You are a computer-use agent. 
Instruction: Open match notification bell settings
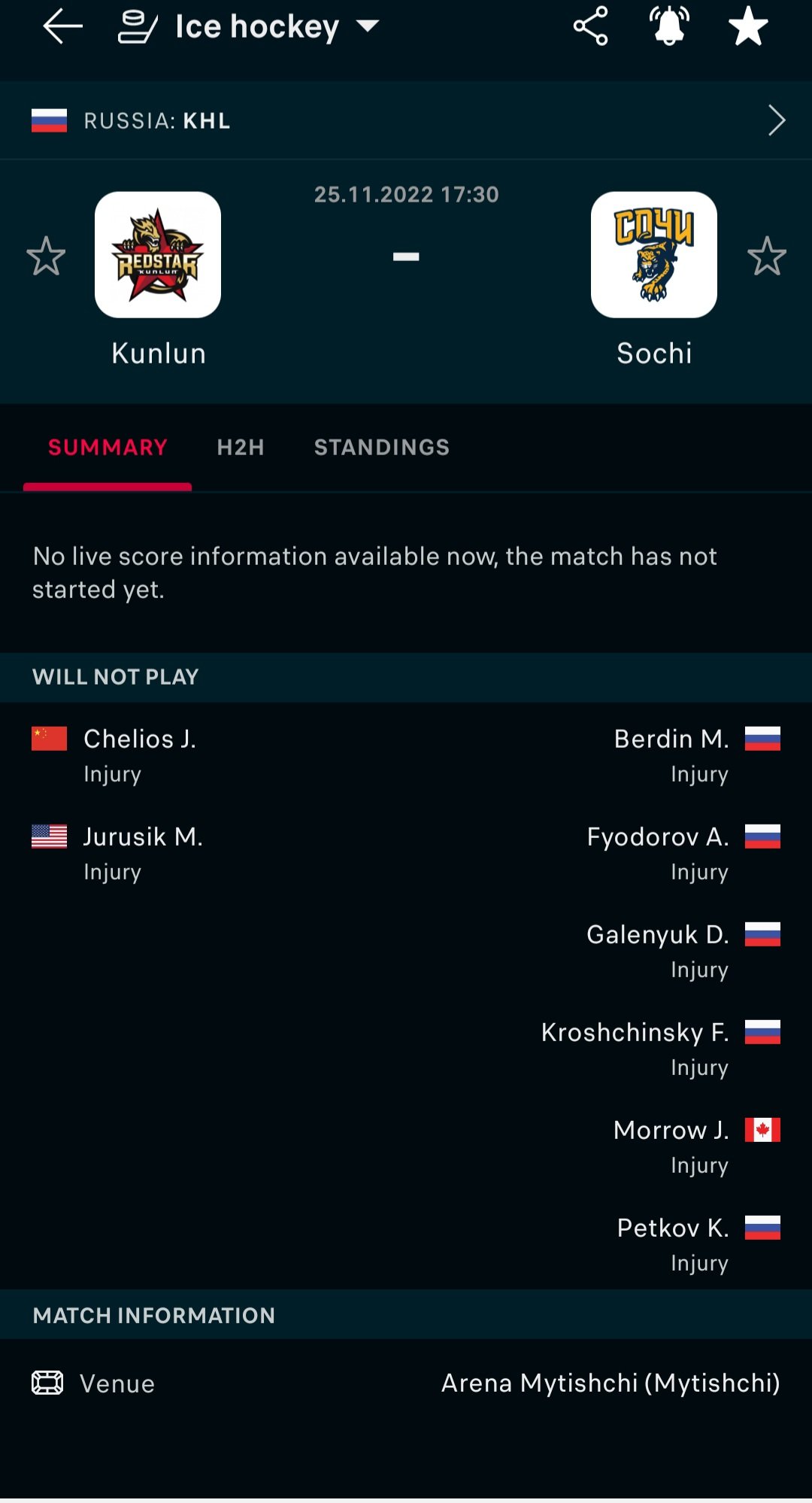click(x=669, y=26)
